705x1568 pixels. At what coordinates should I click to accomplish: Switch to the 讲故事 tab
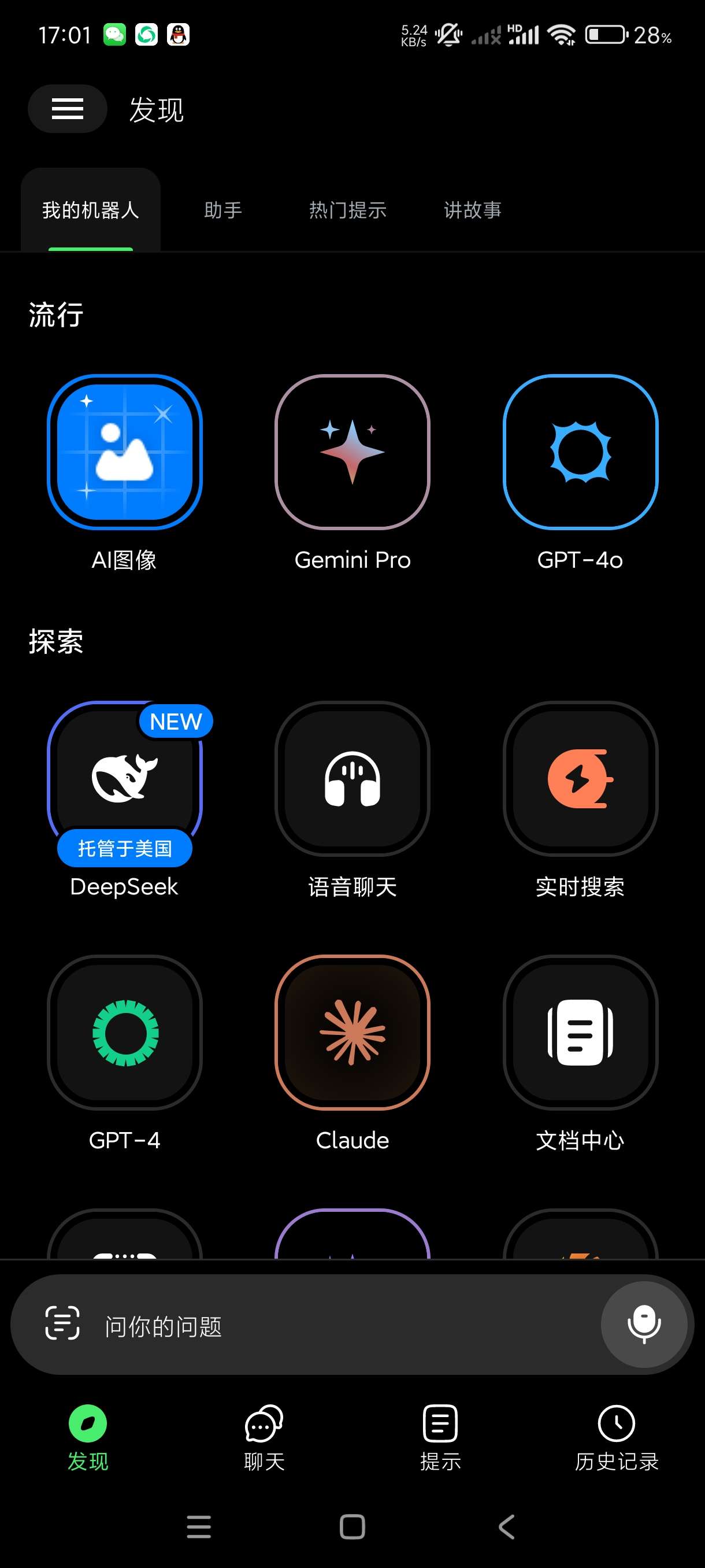tap(472, 210)
